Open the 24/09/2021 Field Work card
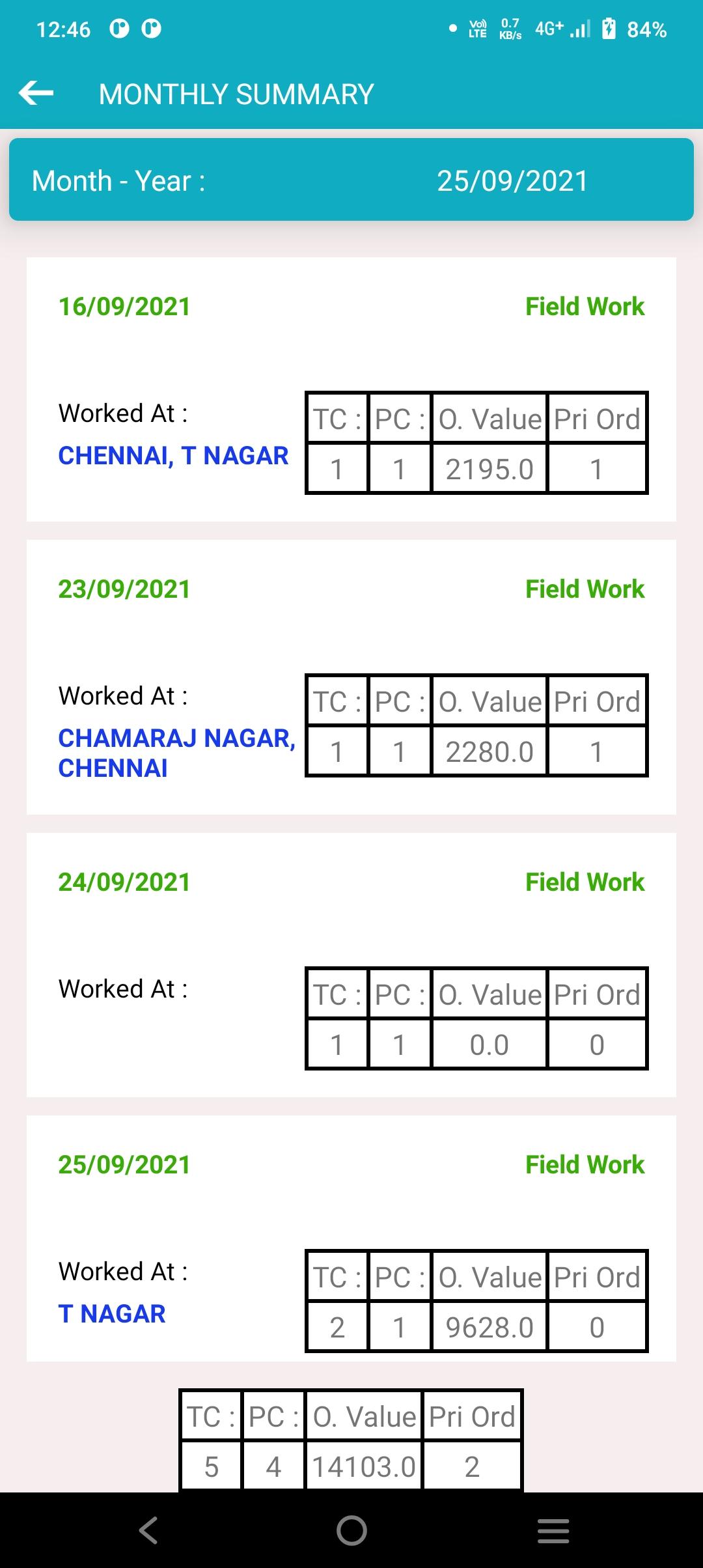The height and width of the screenshot is (1568, 703). (x=351, y=965)
